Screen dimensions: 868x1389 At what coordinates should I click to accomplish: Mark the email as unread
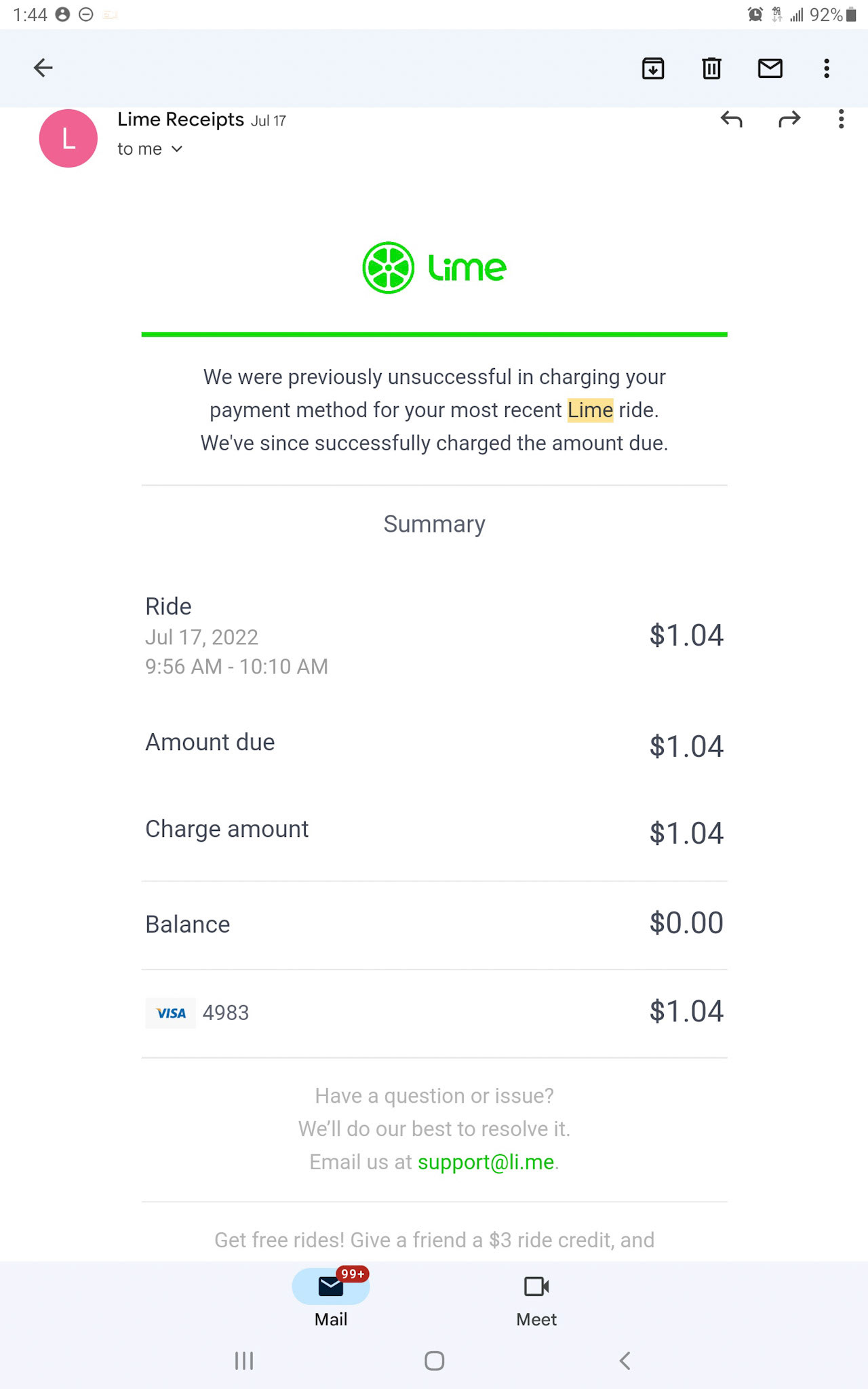770,68
